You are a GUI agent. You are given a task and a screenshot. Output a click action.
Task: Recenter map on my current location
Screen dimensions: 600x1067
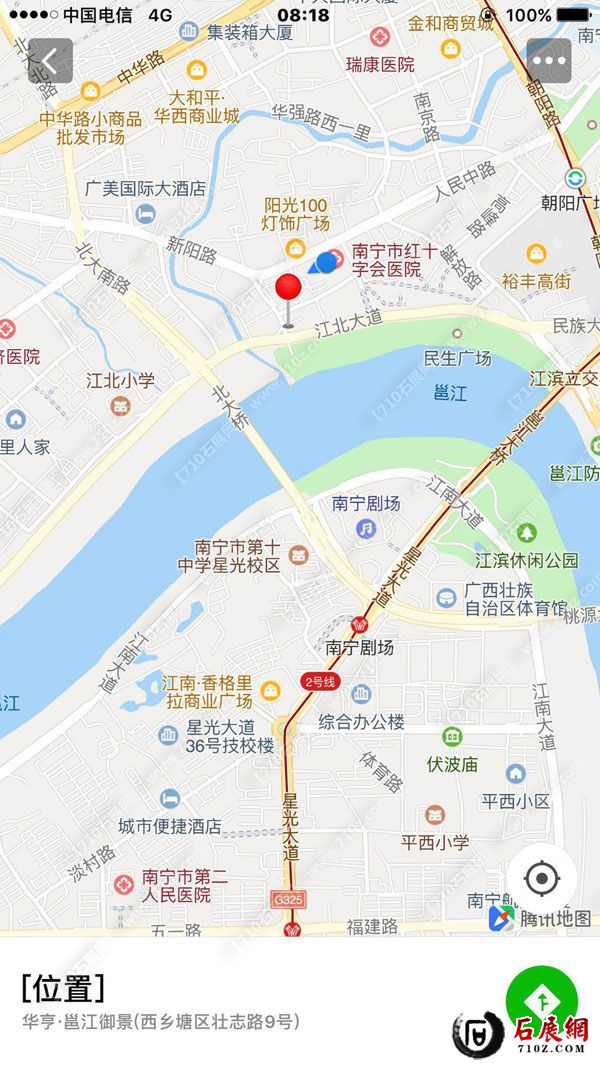(x=541, y=879)
